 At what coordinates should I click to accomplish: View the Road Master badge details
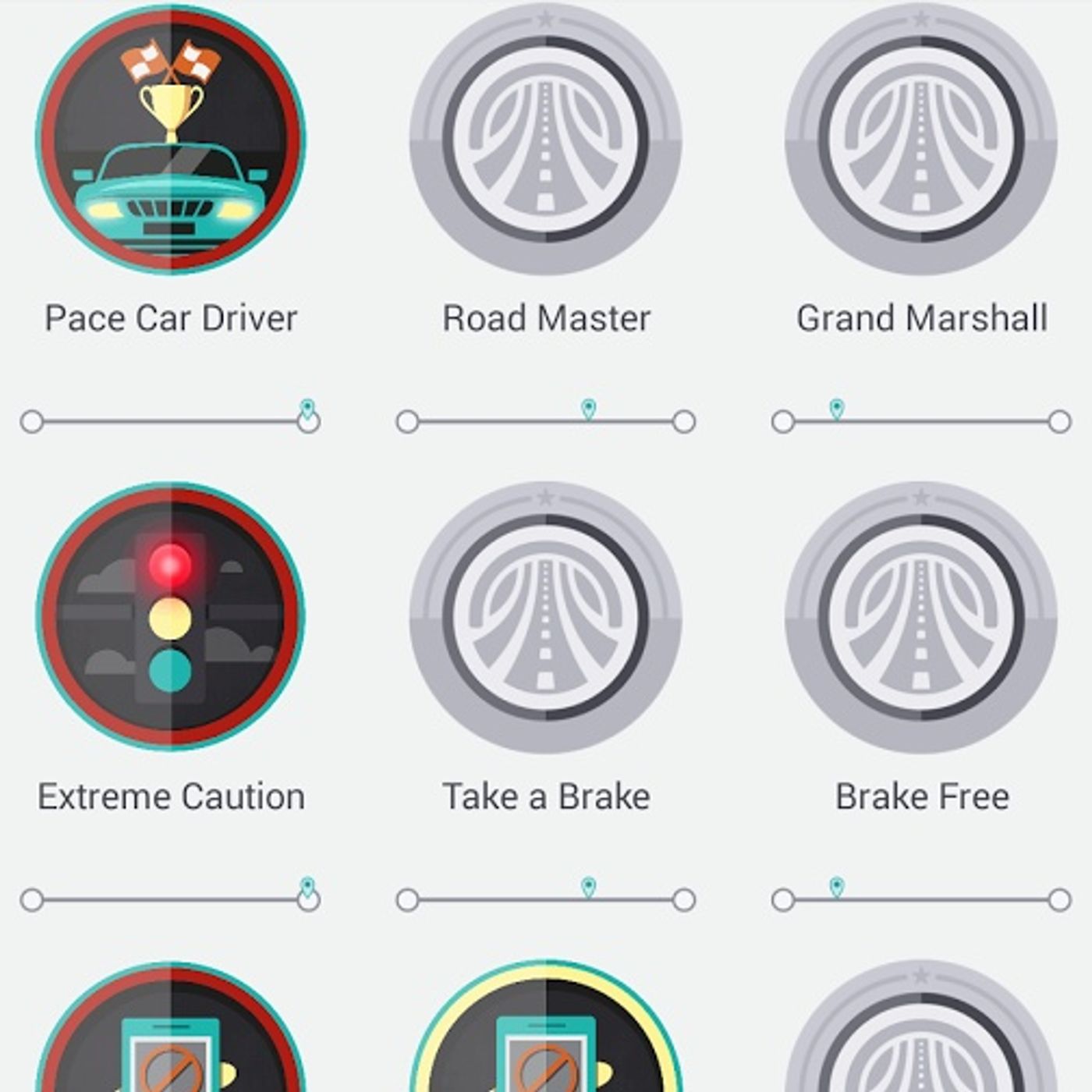coord(546,140)
